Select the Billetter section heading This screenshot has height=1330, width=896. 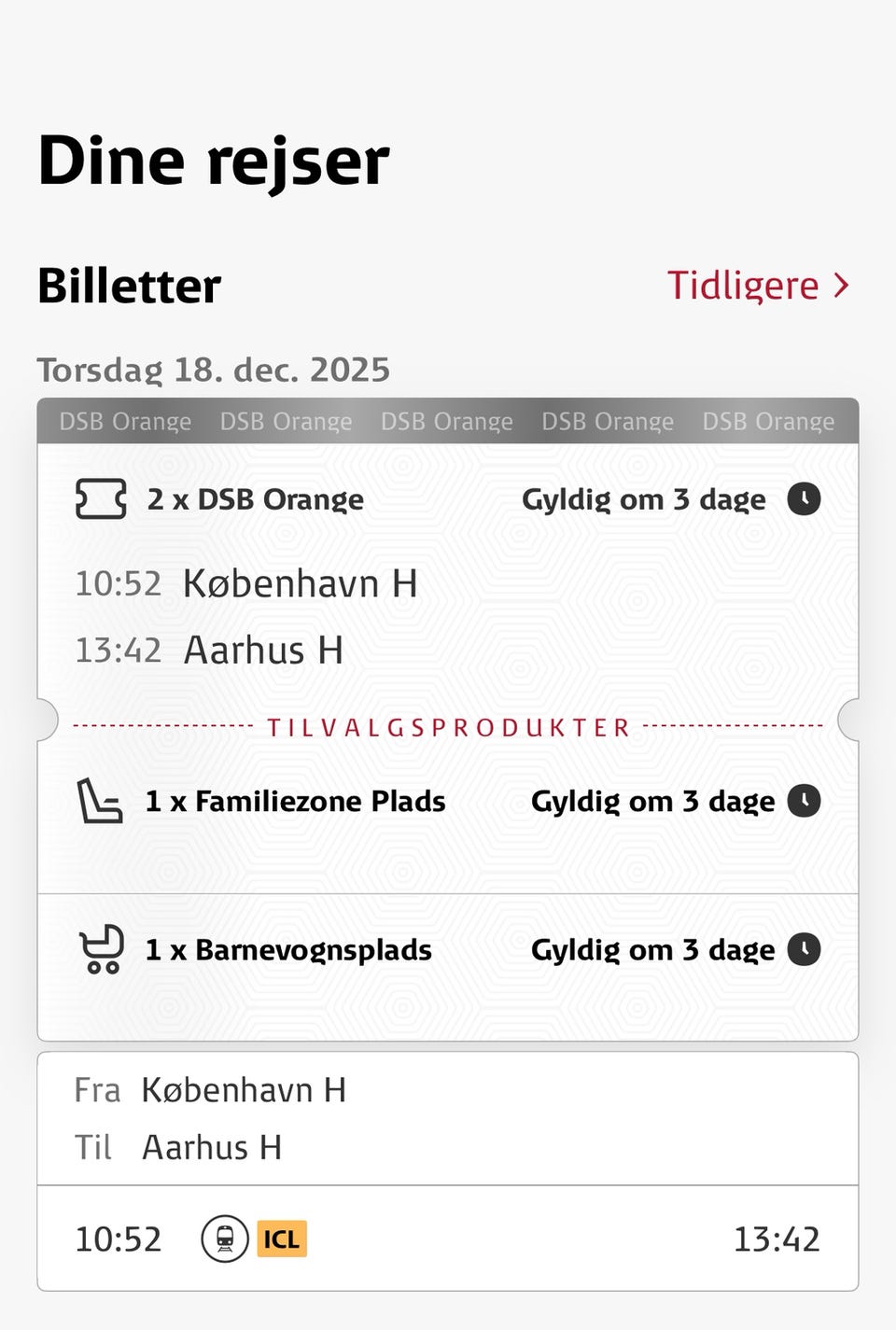127,285
